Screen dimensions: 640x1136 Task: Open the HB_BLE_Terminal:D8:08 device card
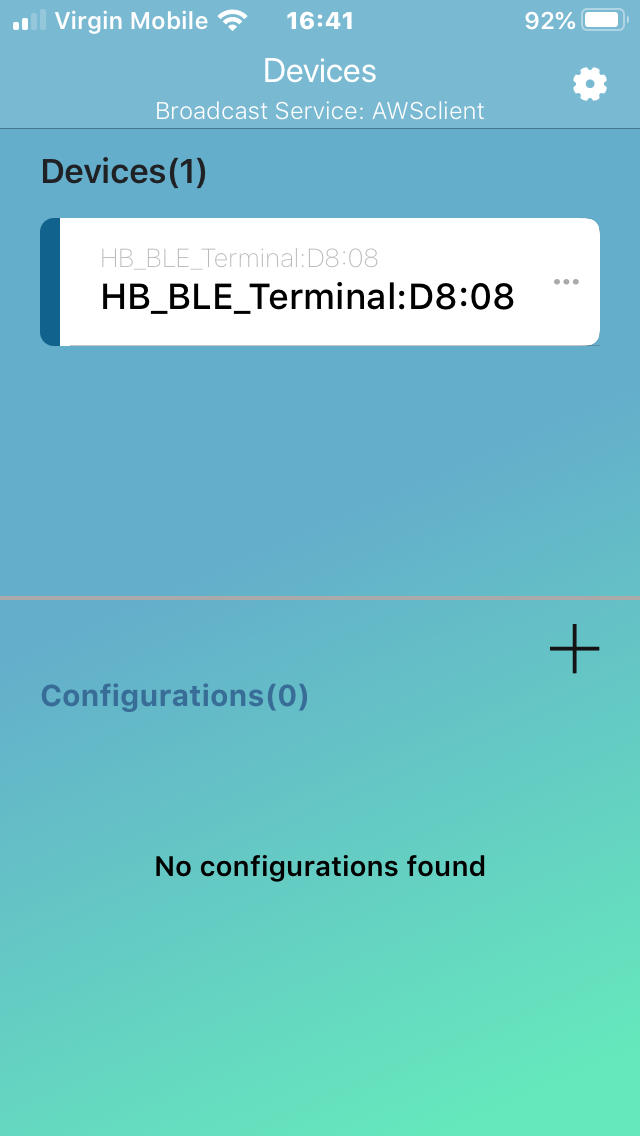coord(308,283)
